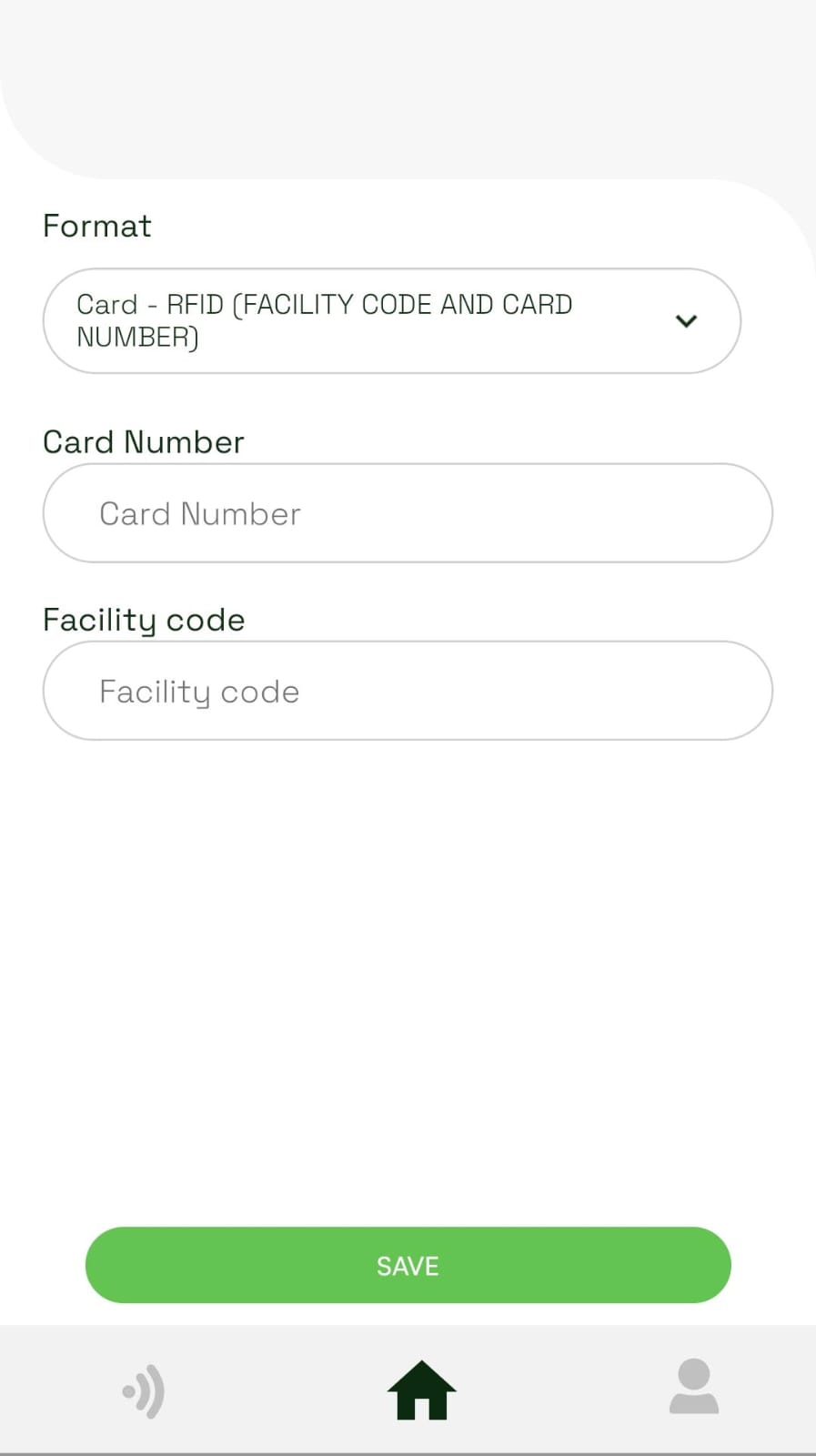Open the profile tab
Image resolution: width=816 pixels, height=1456 pixels.
pyautogui.click(x=694, y=1388)
